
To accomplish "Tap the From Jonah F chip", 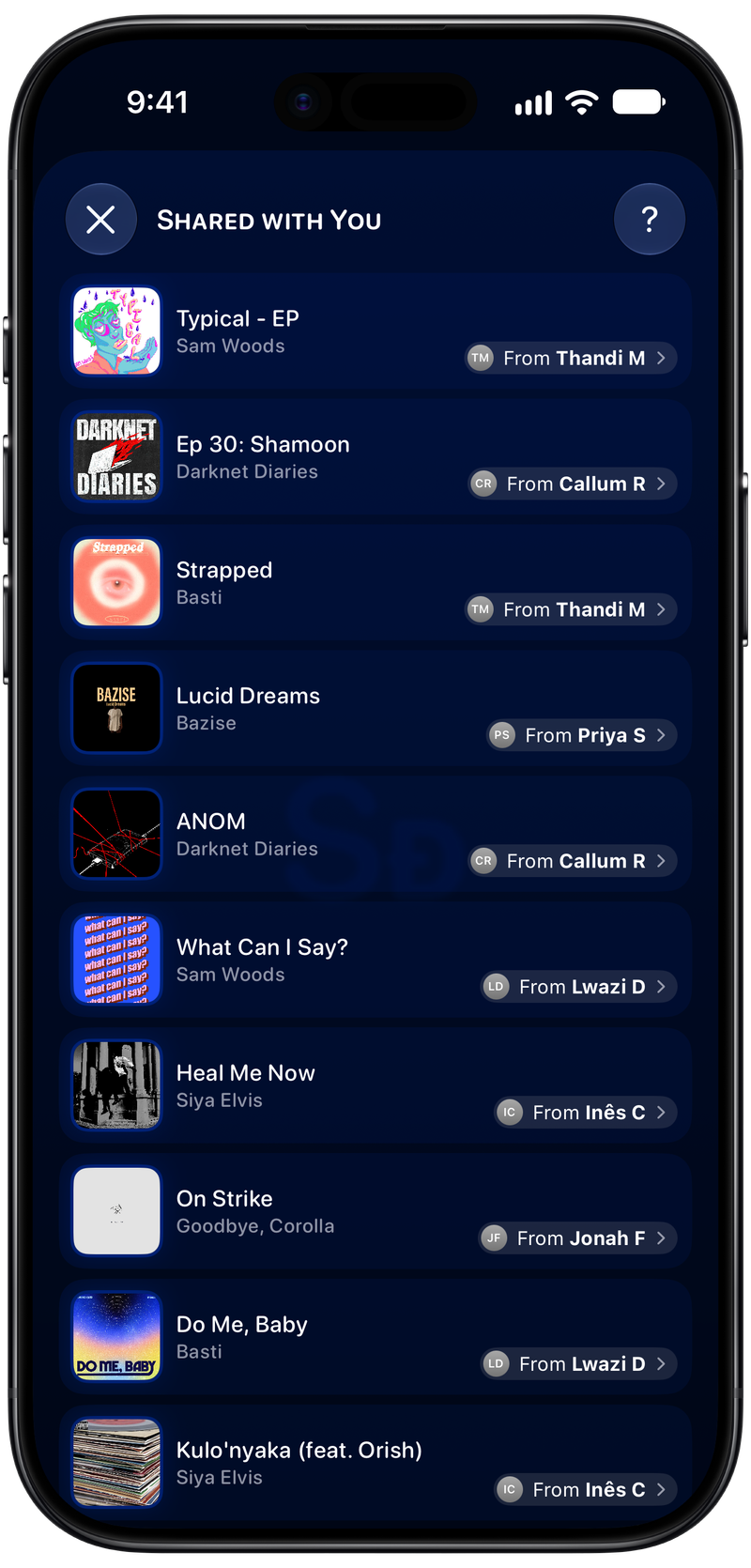I will pyautogui.click(x=578, y=1238).
